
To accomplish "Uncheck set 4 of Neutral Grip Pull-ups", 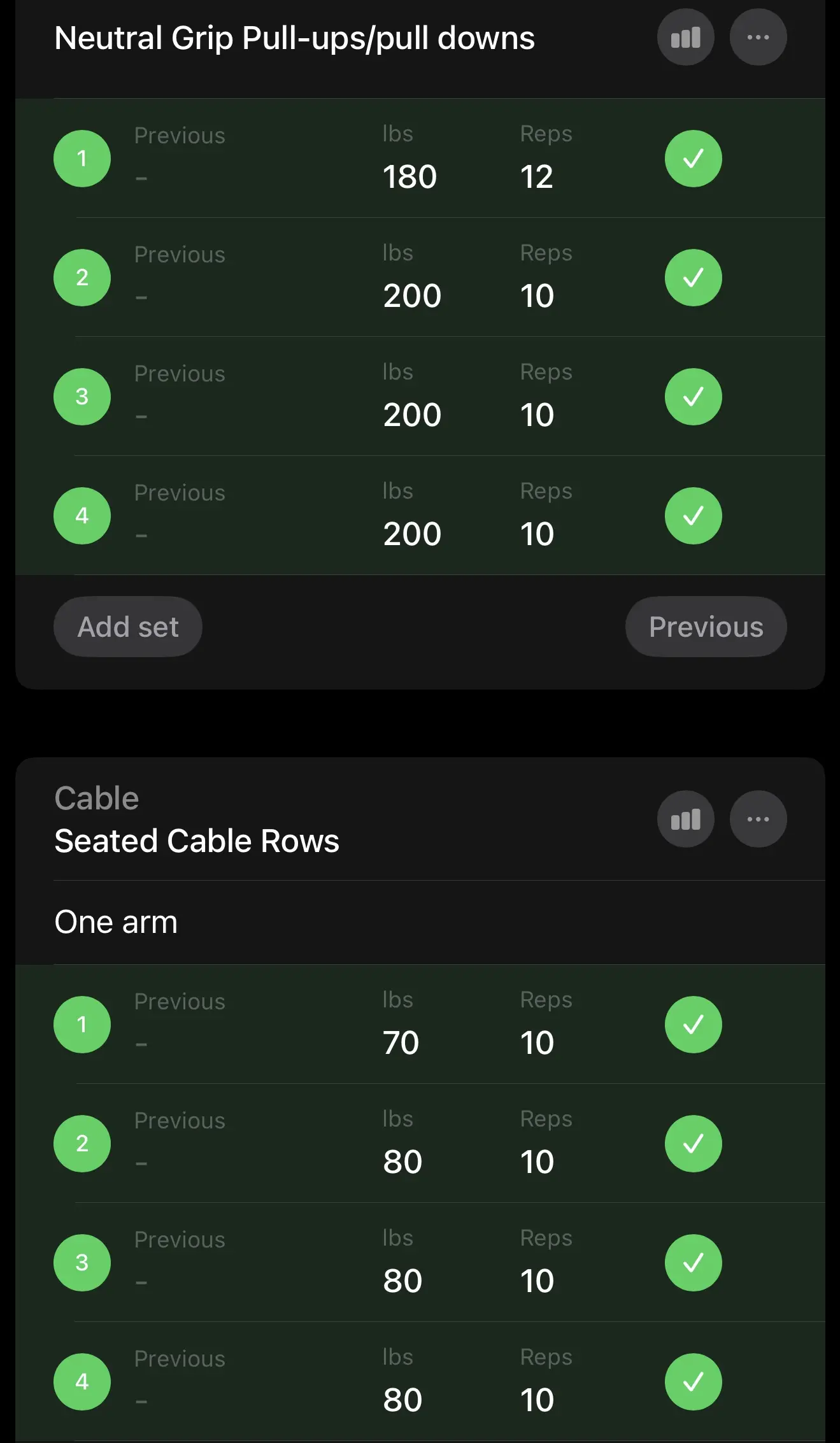I will point(693,516).
